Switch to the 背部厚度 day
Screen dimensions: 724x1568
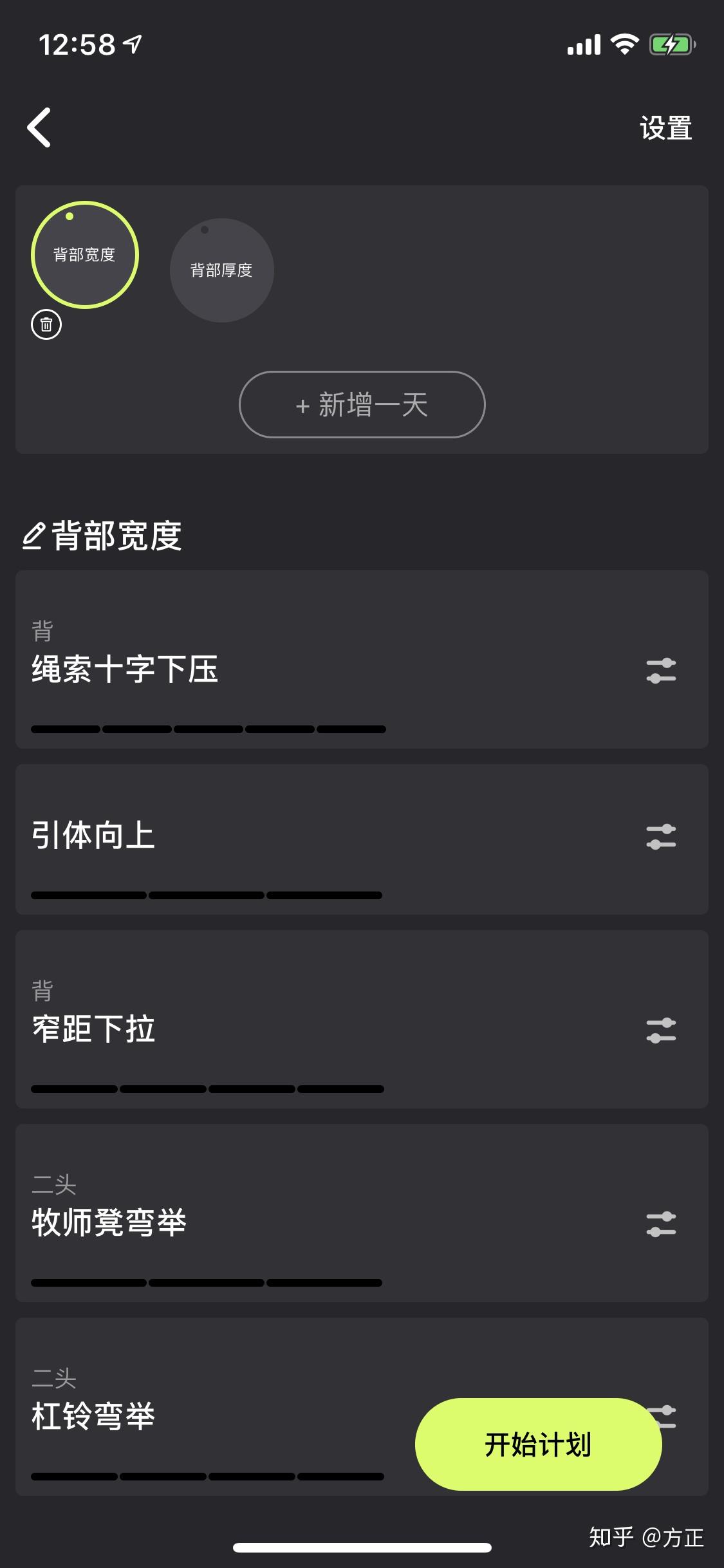(221, 270)
